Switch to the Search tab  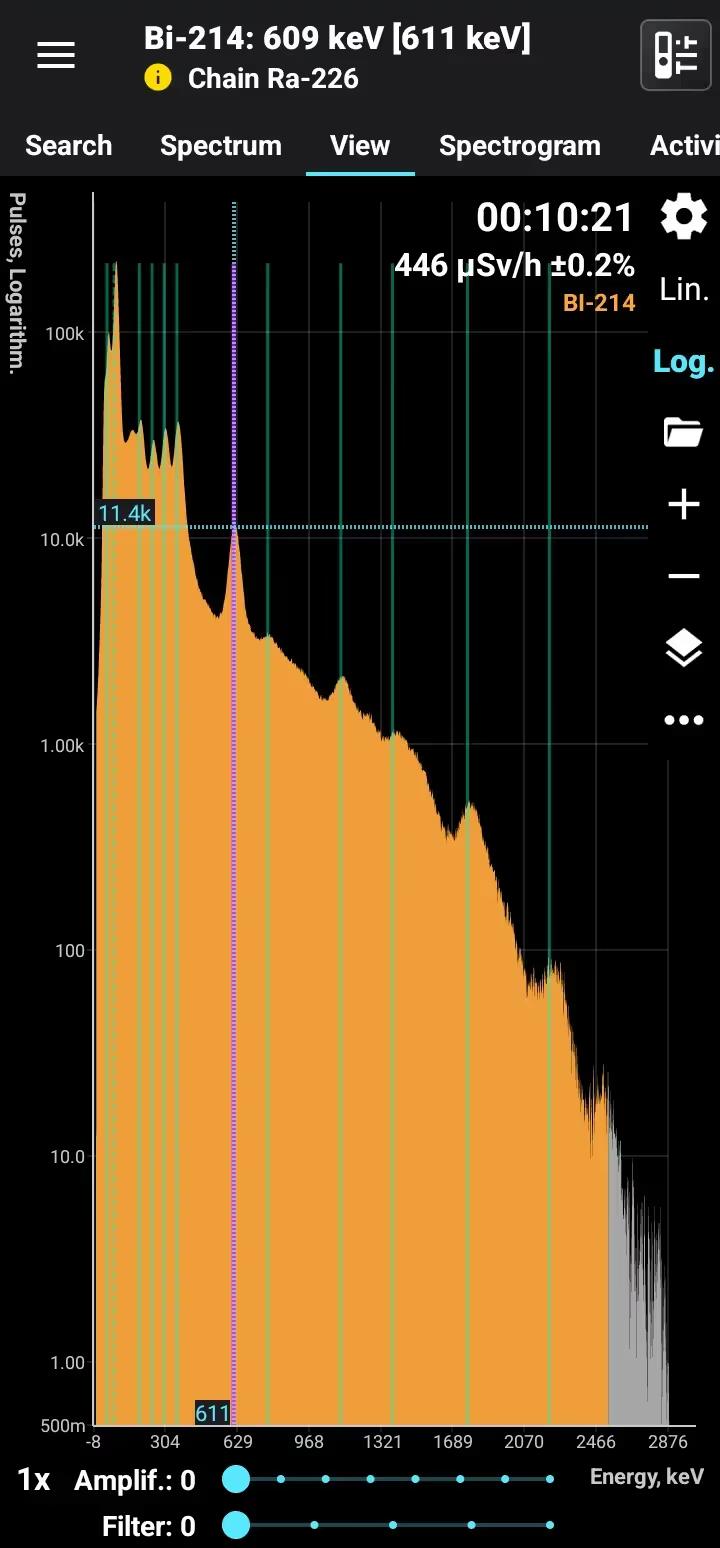[68, 146]
